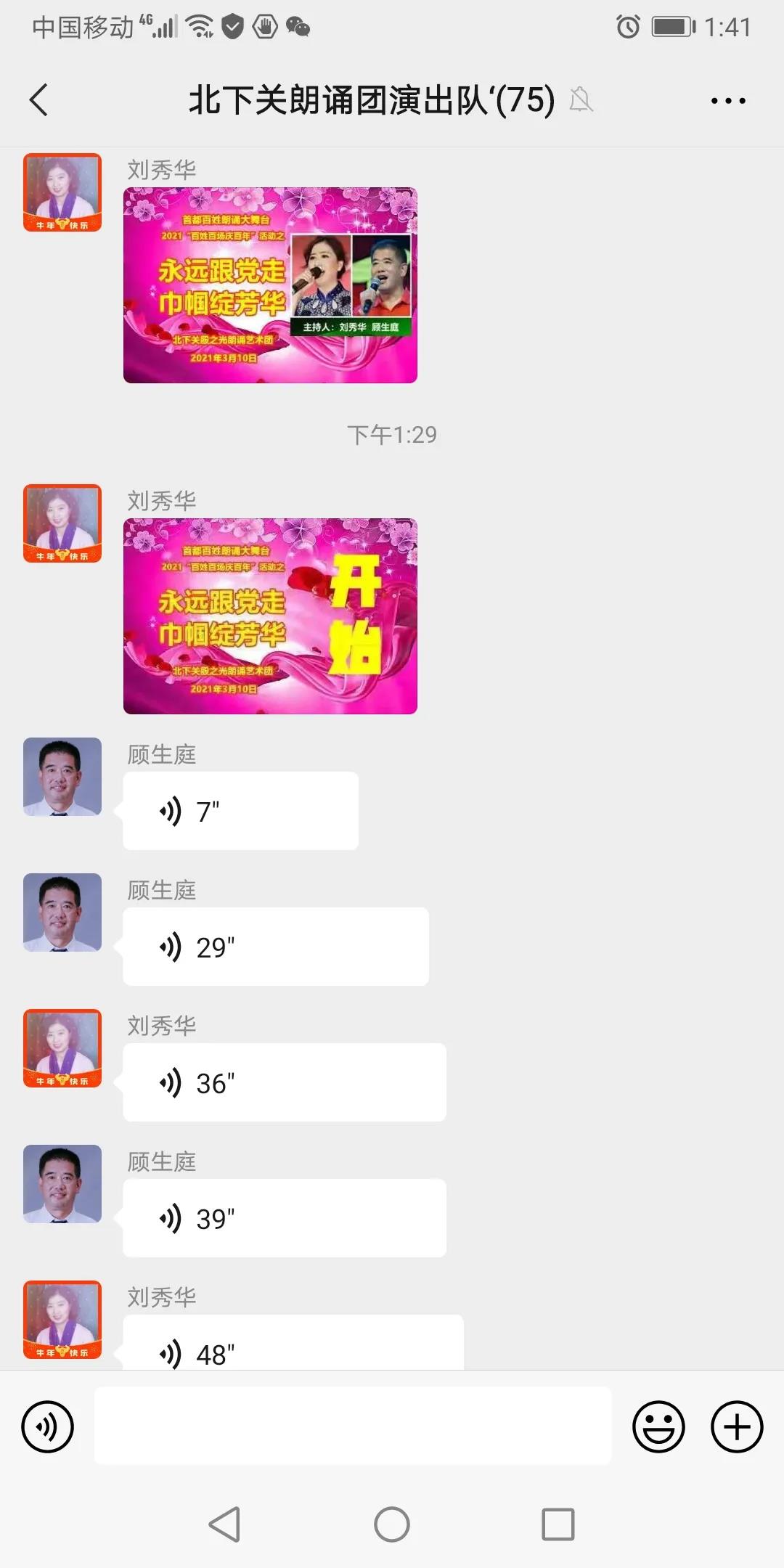Open the group chat settings via three dots
Screen dimensions: 784x1568
tap(729, 100)
